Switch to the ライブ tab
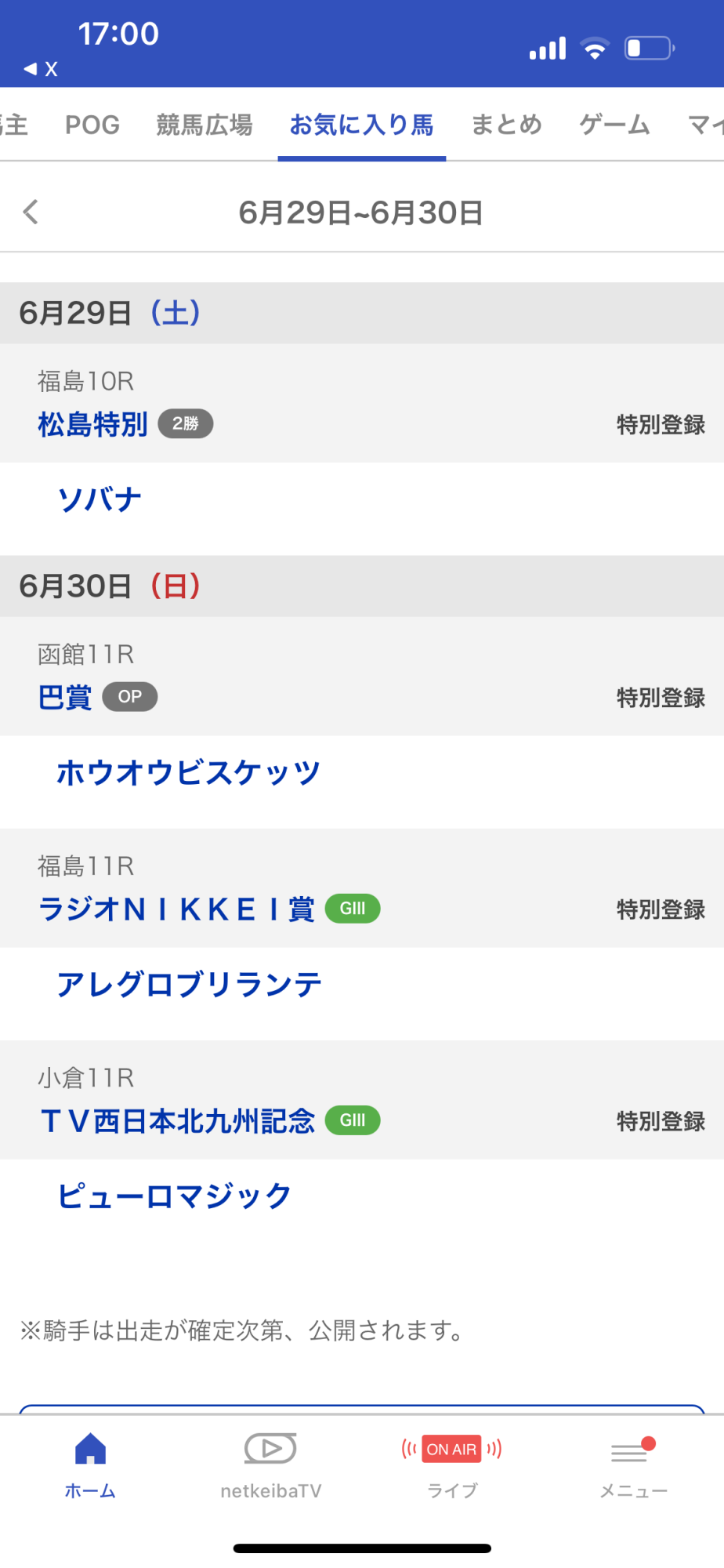The height and width of the screenshot is (1568, 724). 452,1465
